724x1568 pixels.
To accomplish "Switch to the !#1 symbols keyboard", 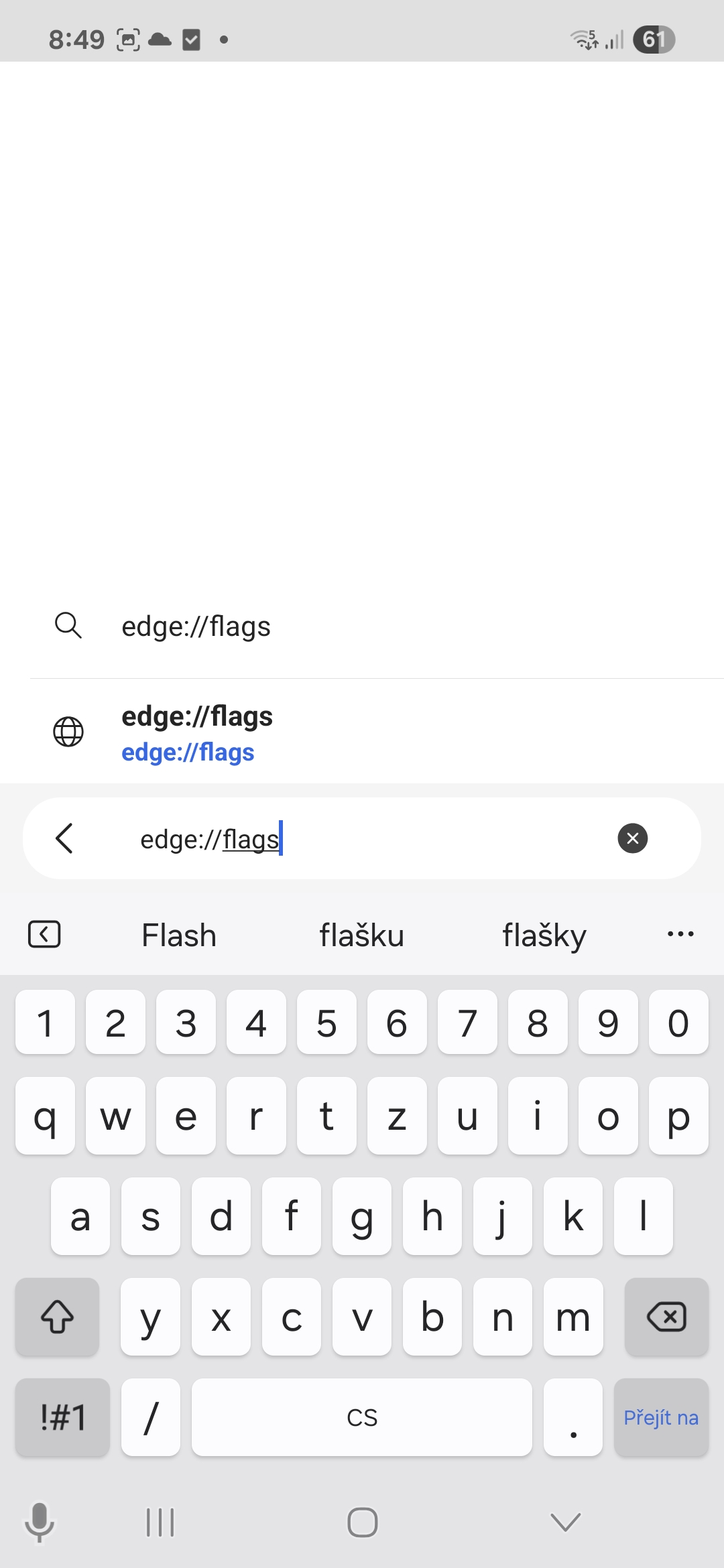I will click(62, 1417).
